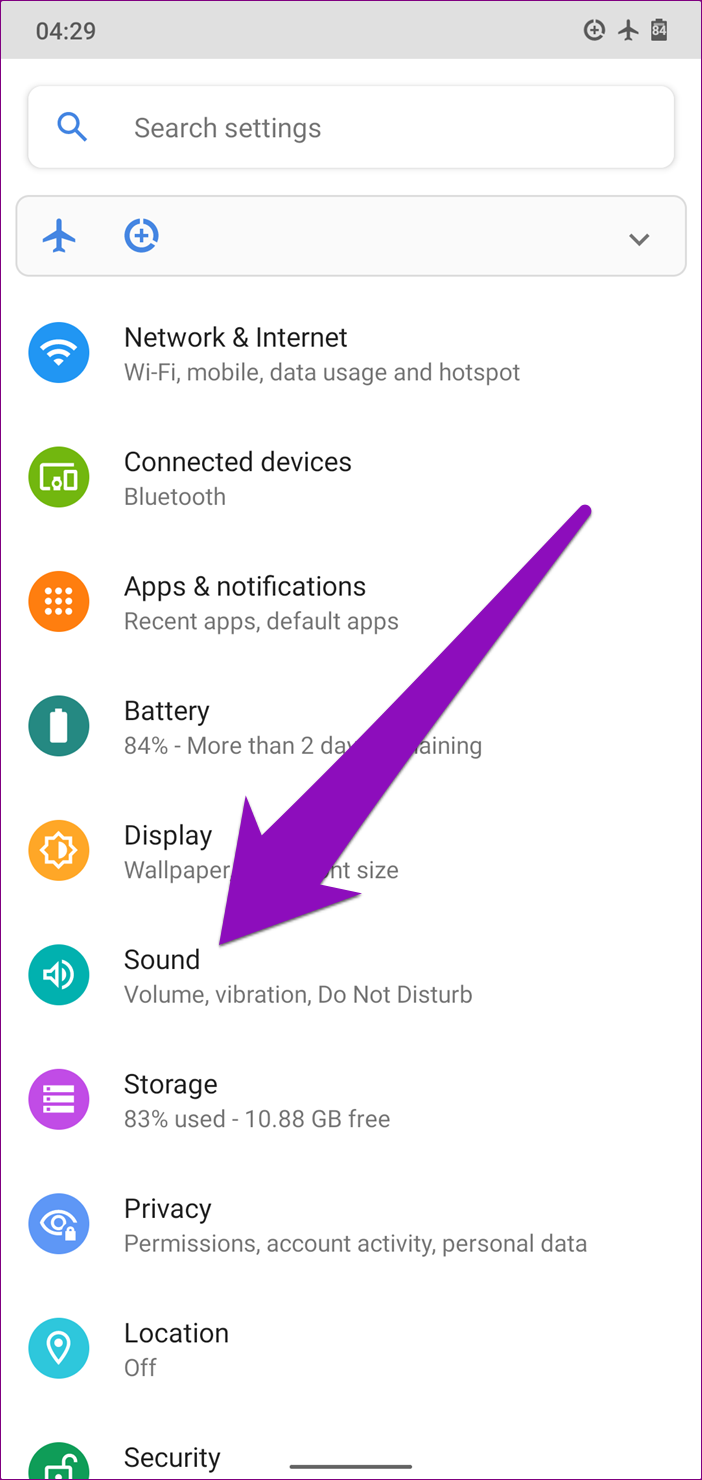This screenshot has height=1480, width=702.
Task: Expand the suggestions card chevron
Action: tap(639, 238)
